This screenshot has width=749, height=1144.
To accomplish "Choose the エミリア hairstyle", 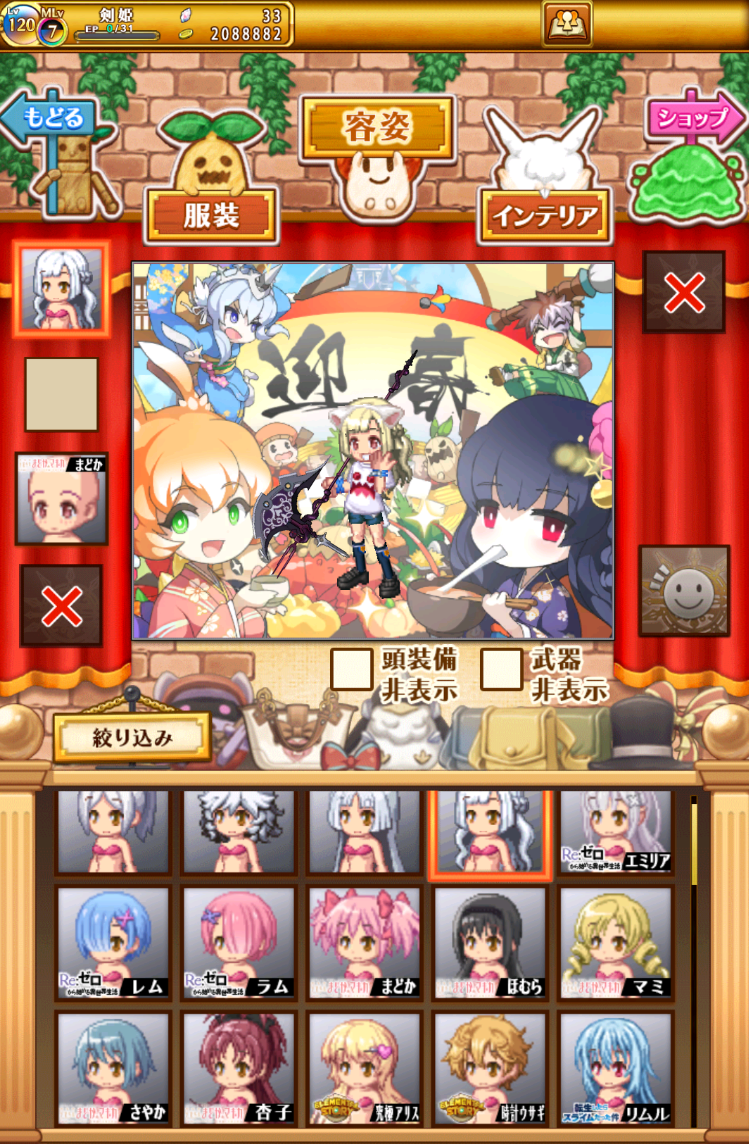I will click(x=615, y=832).
